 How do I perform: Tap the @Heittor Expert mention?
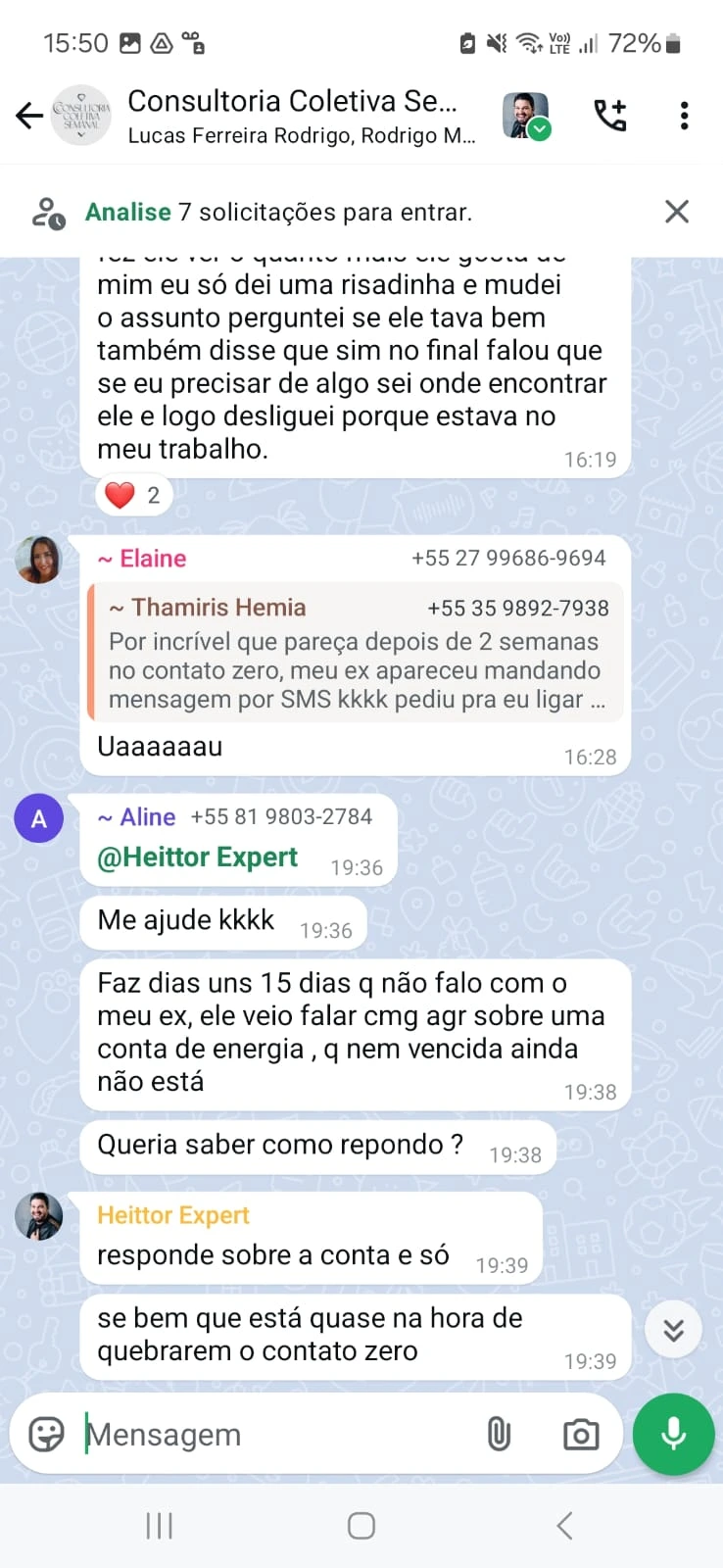pyautogui.click(x=197, y=857)
